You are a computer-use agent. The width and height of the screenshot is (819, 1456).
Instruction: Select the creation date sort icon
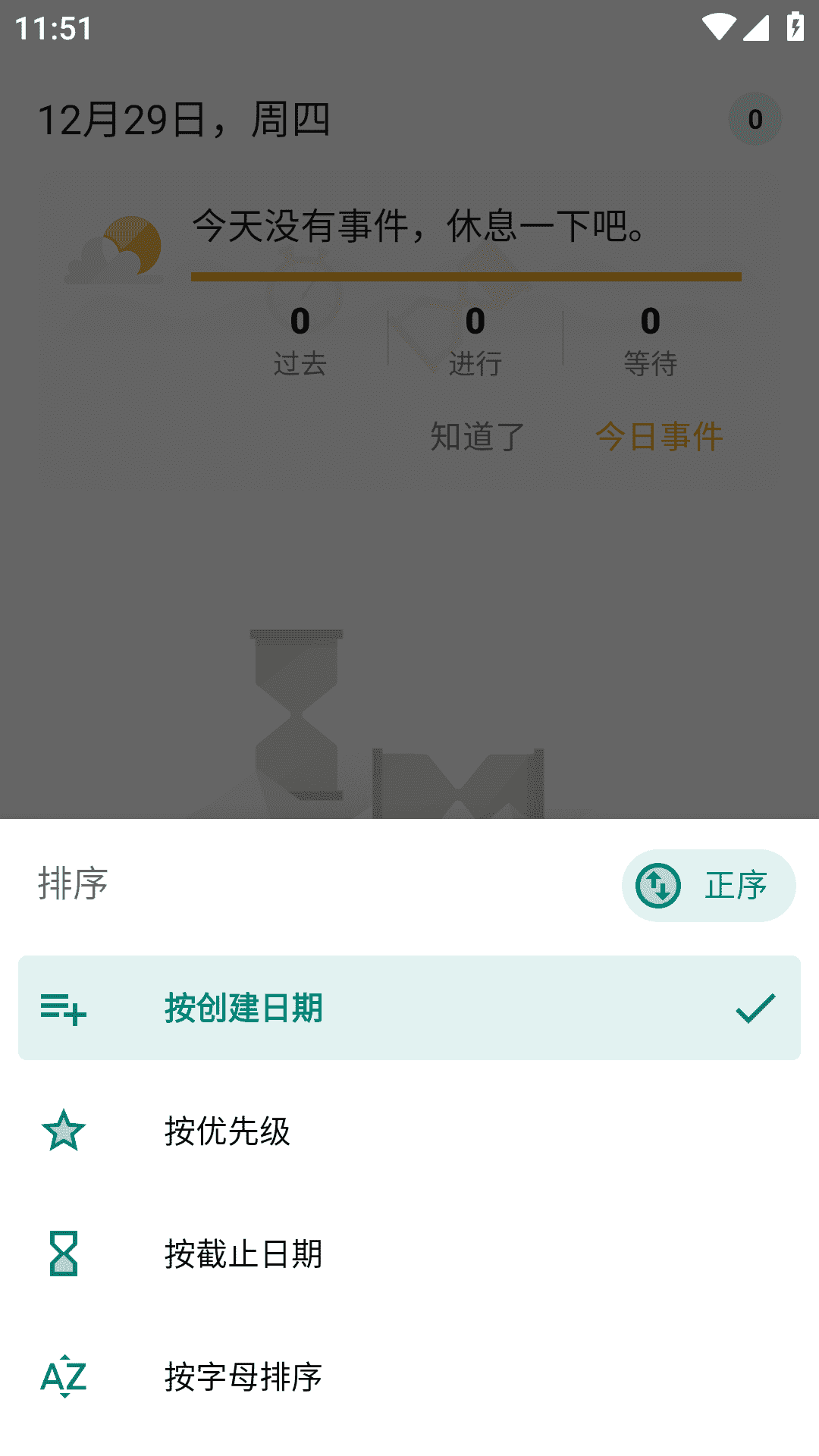(63, 1010)
